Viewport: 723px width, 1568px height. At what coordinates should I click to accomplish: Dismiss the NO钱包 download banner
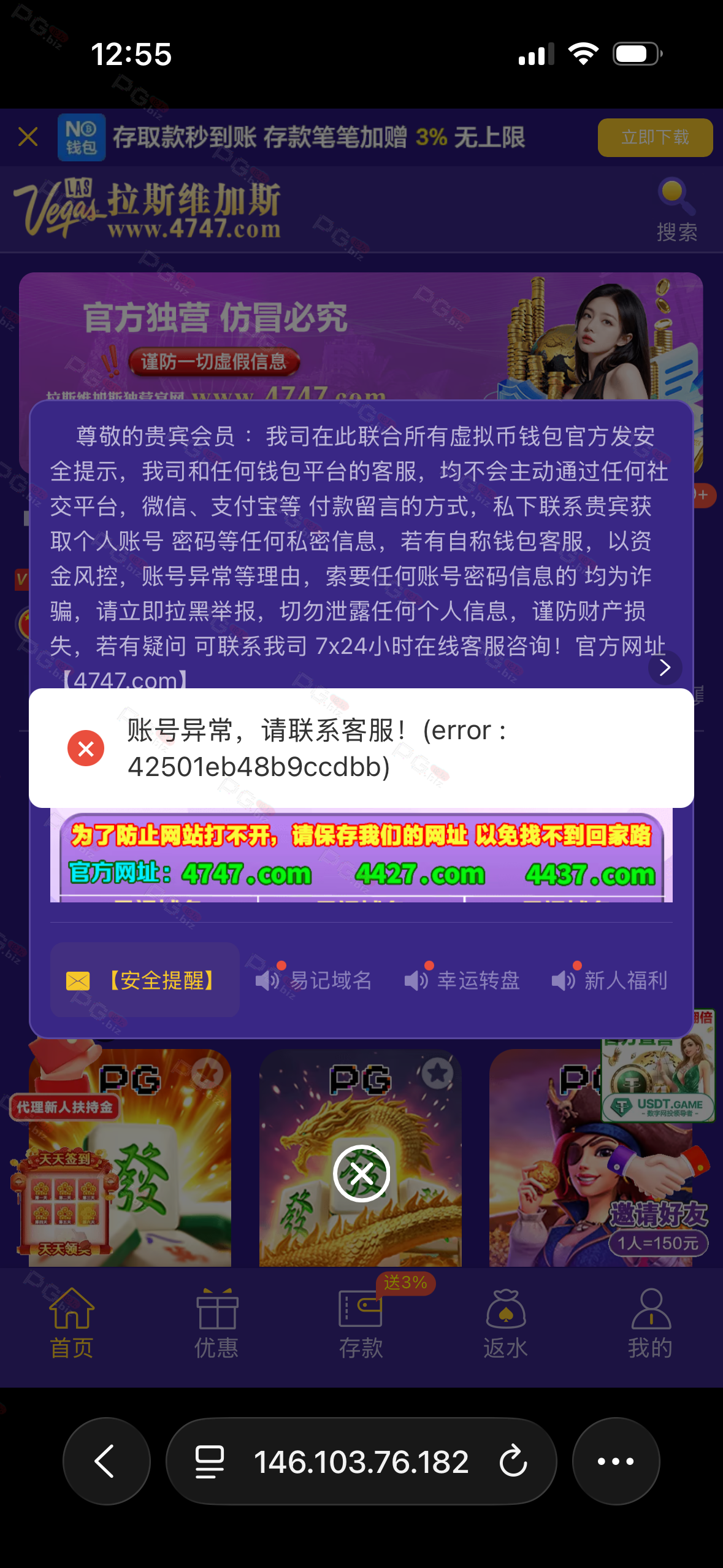tap(28, 137)
